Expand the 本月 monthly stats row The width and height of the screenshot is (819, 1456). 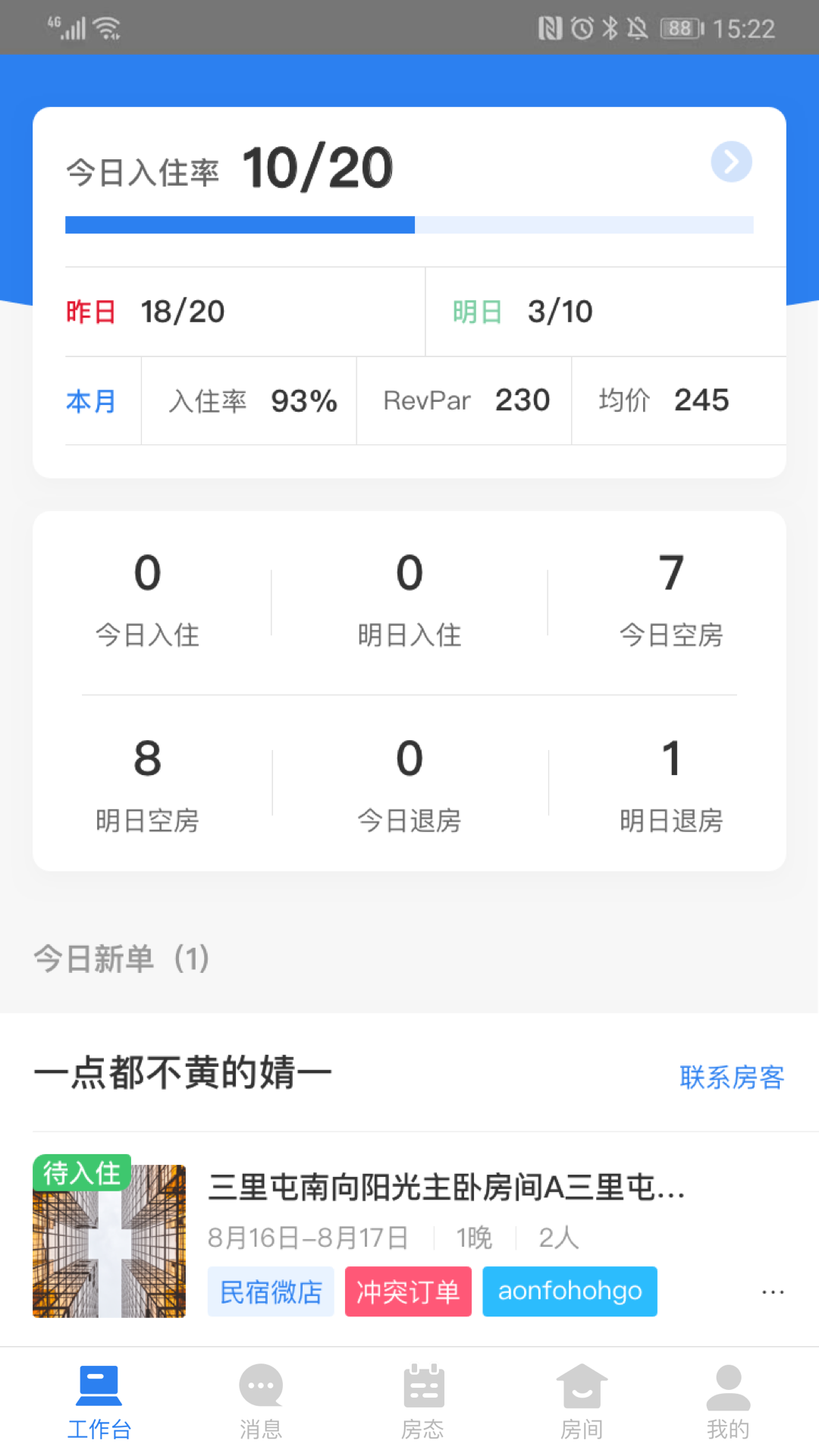(x=90, y=402)
